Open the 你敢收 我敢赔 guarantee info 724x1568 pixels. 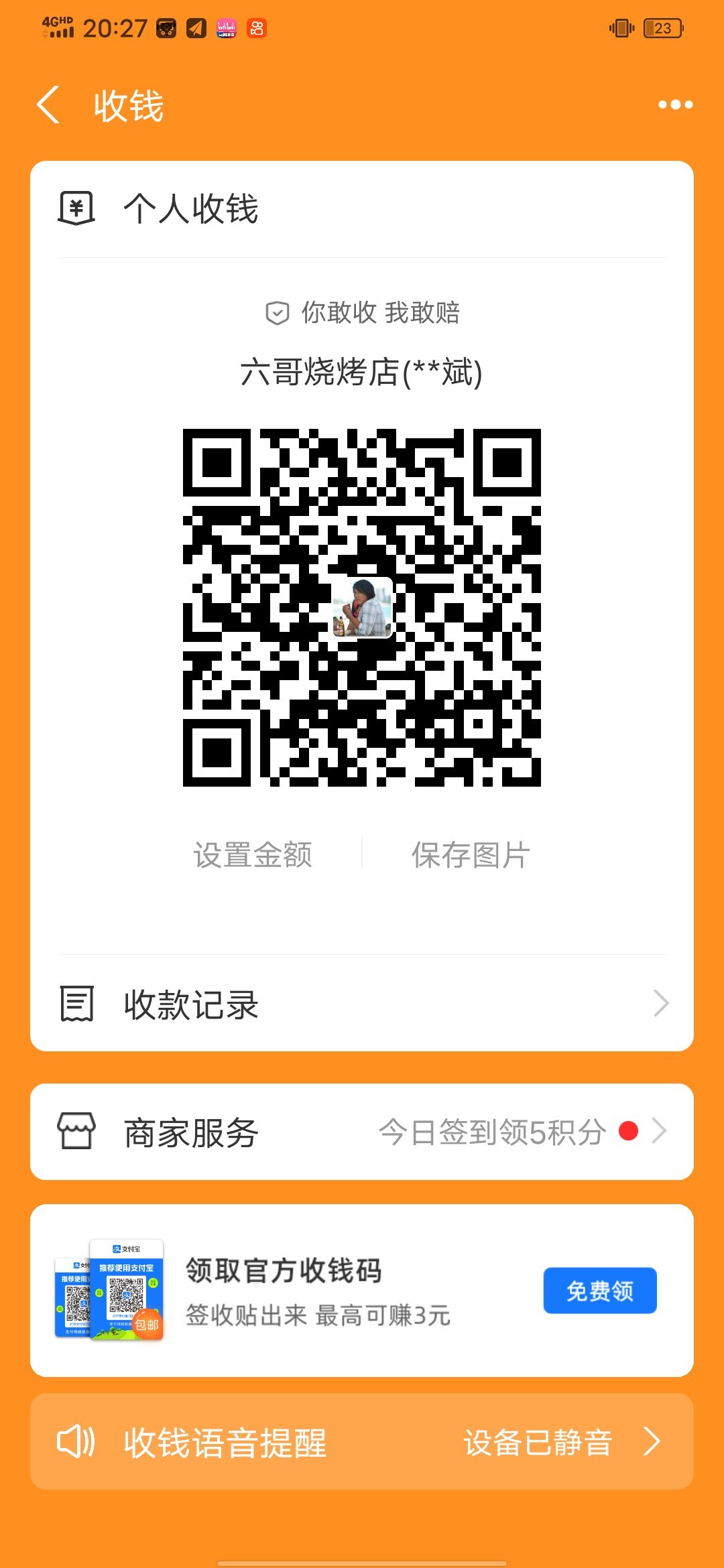click(362, 312)
